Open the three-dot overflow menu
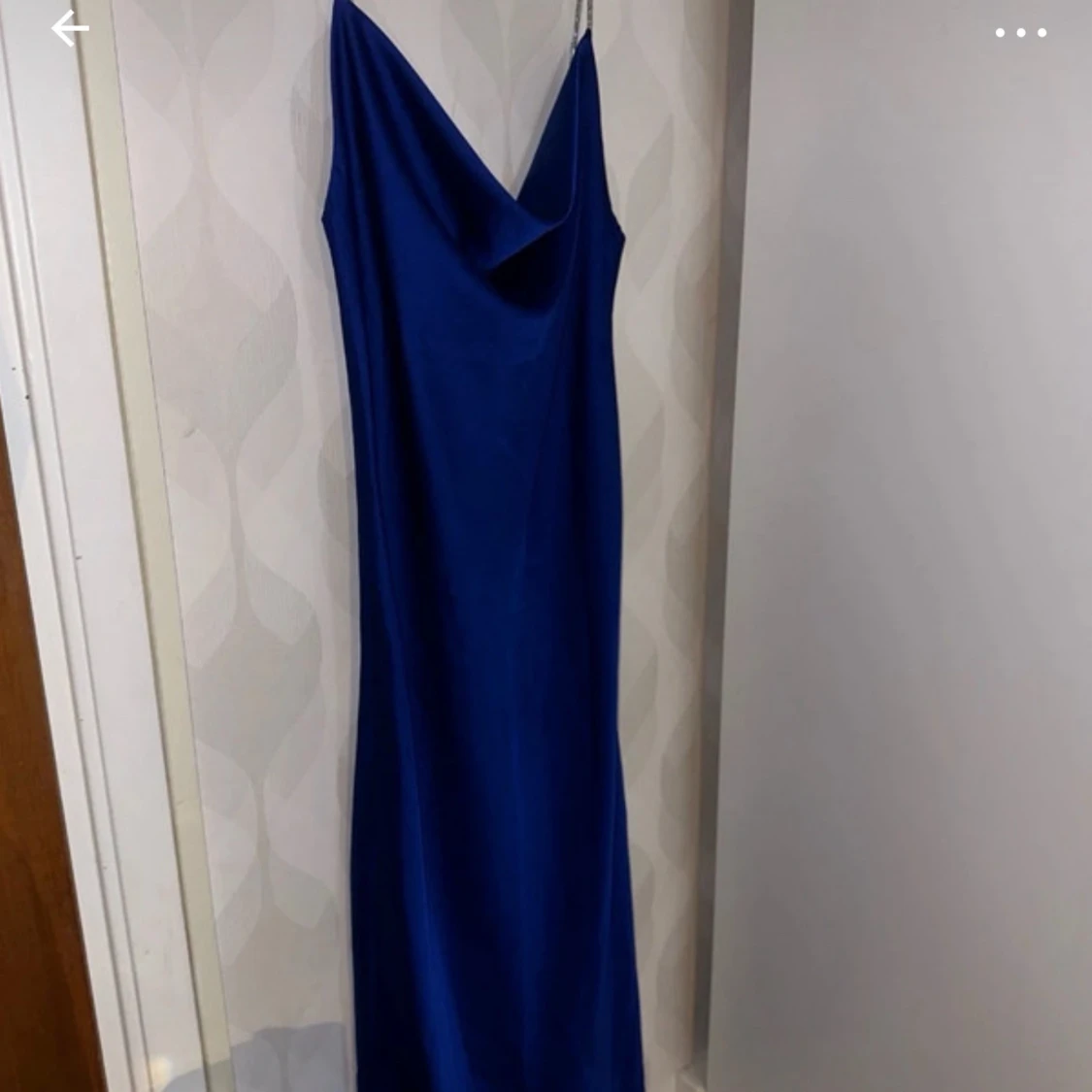Viewport: 1092px width, 1092px height. point(1020,33)
